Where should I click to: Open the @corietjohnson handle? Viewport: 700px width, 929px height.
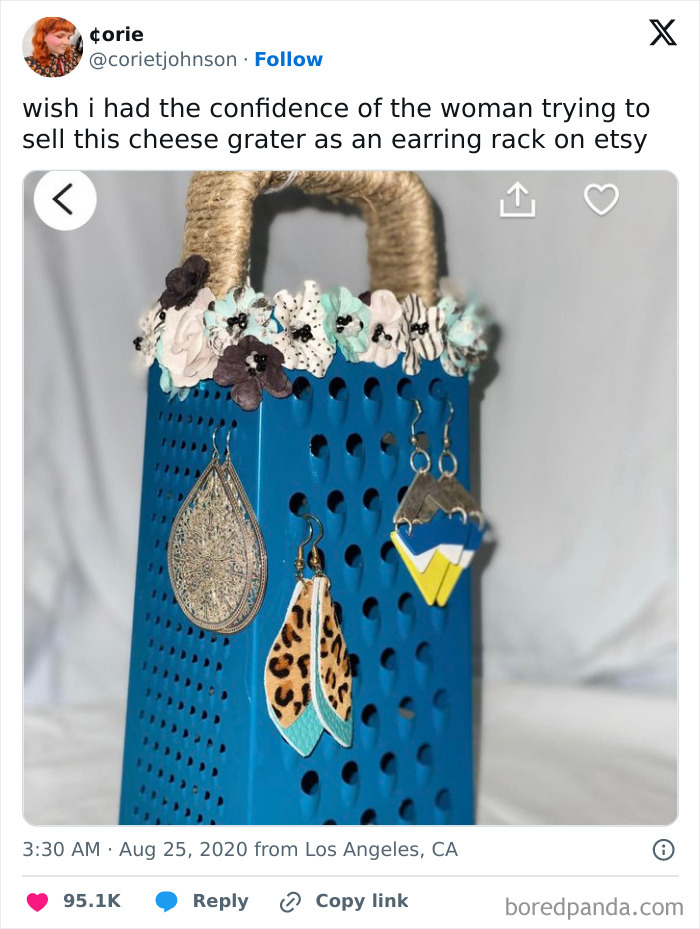164,60
